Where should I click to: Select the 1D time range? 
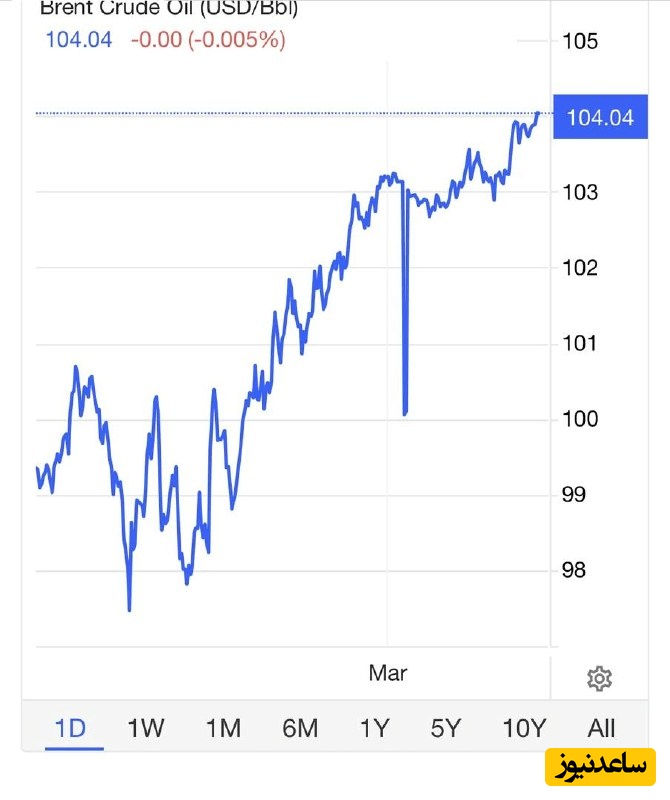pyautogui.click(x=70, y=728)
